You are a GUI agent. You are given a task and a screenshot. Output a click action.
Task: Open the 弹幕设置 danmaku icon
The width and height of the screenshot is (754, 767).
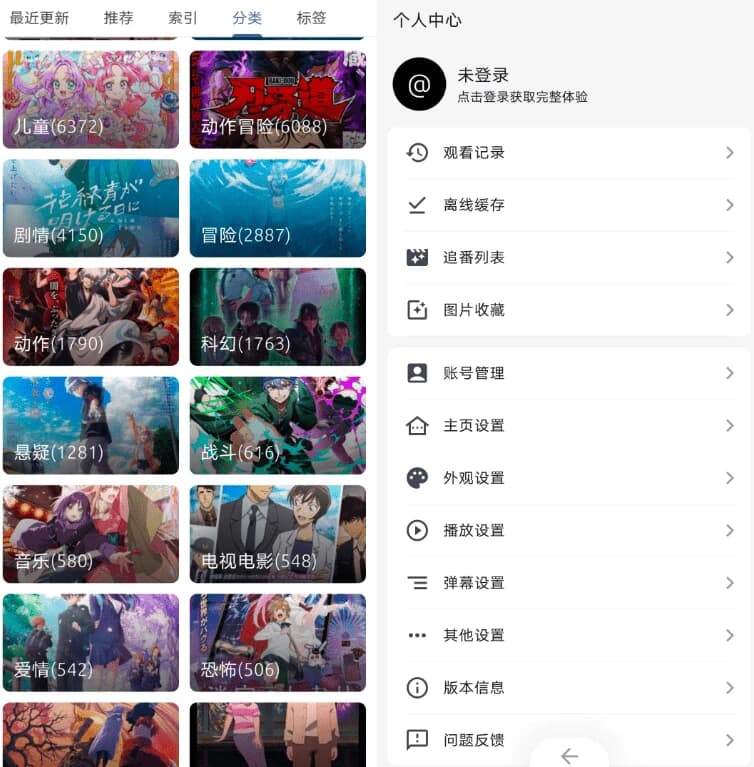(x=419, y=582)
